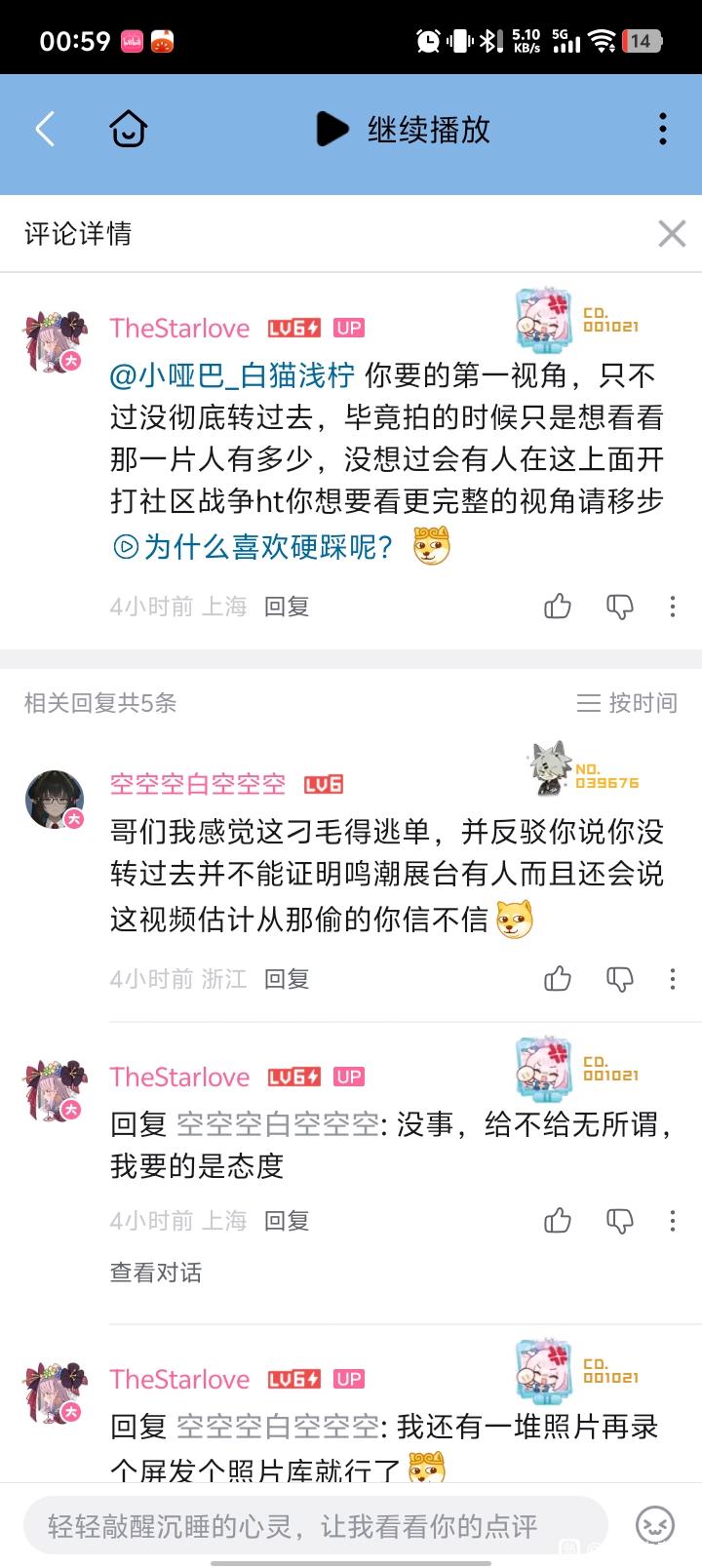Go back using the top-left arrow
This screenshot has width=702, height=1568.
(45, 129)
